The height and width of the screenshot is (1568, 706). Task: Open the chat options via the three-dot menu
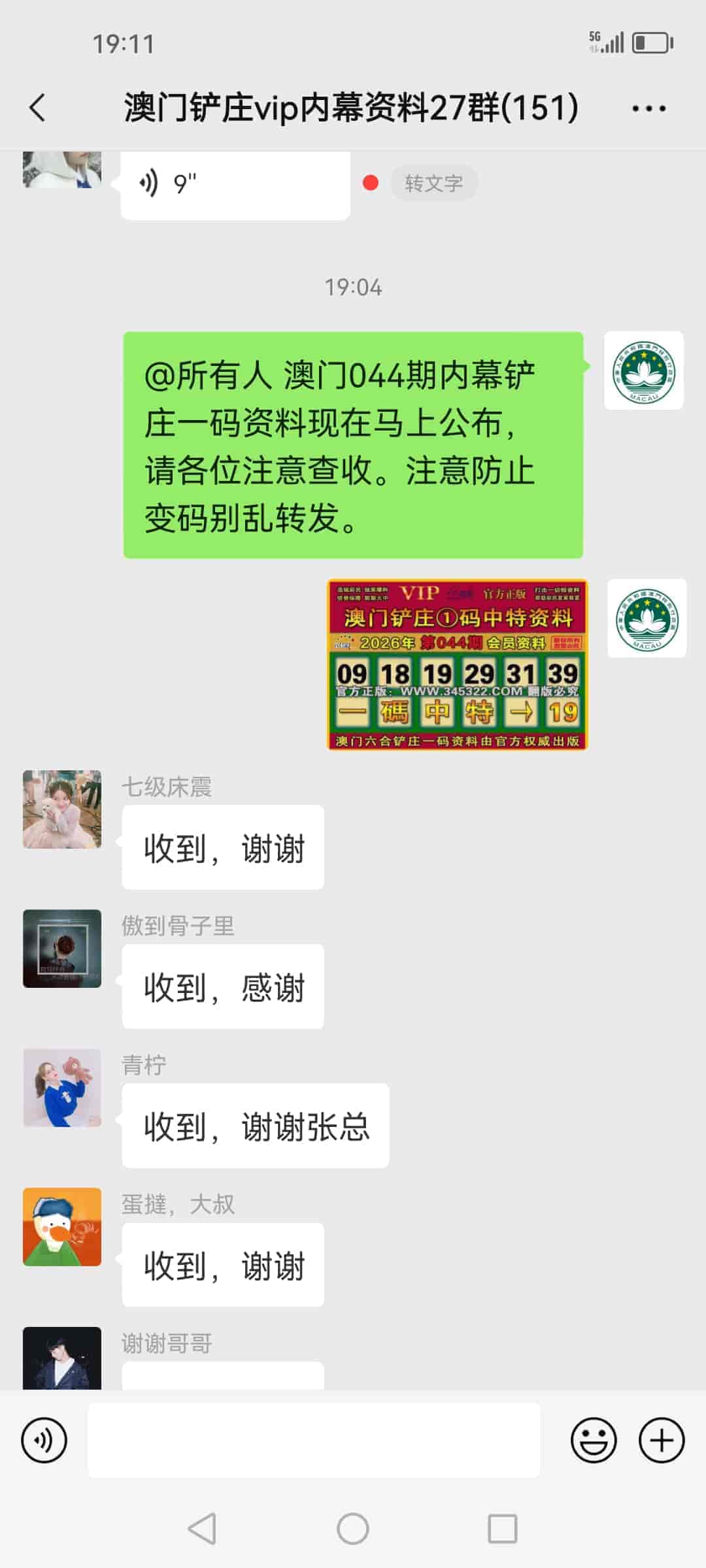649,108
